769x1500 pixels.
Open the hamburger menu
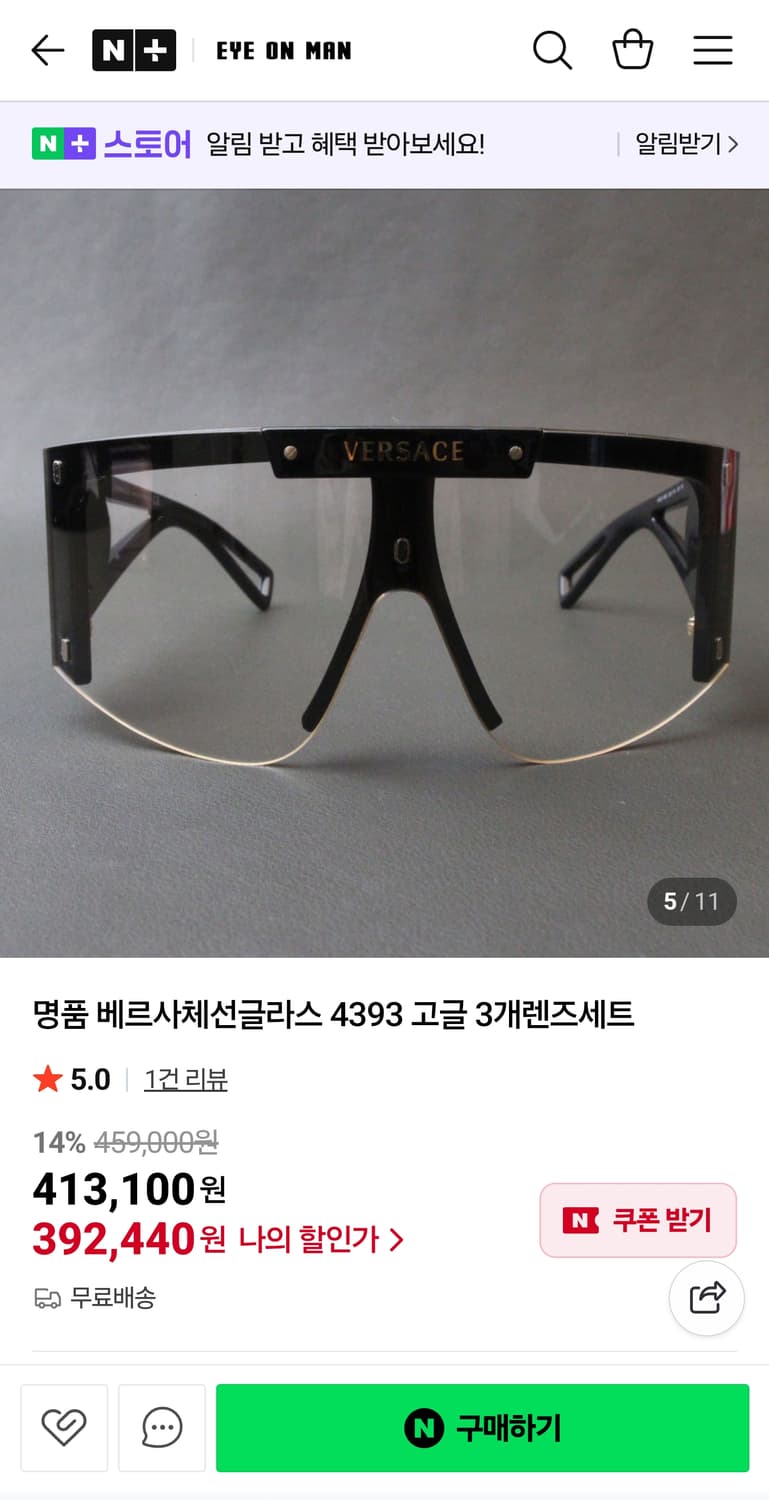coord(712,50)
